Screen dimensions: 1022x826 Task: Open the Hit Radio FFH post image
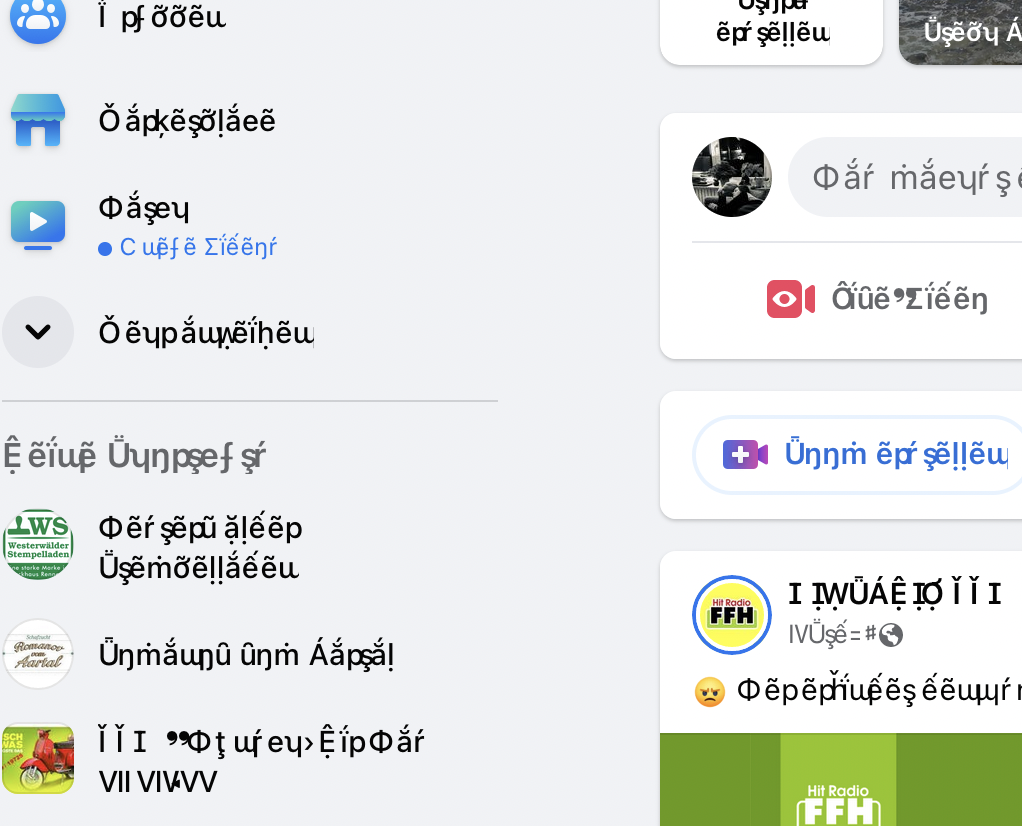click(840, 780)
